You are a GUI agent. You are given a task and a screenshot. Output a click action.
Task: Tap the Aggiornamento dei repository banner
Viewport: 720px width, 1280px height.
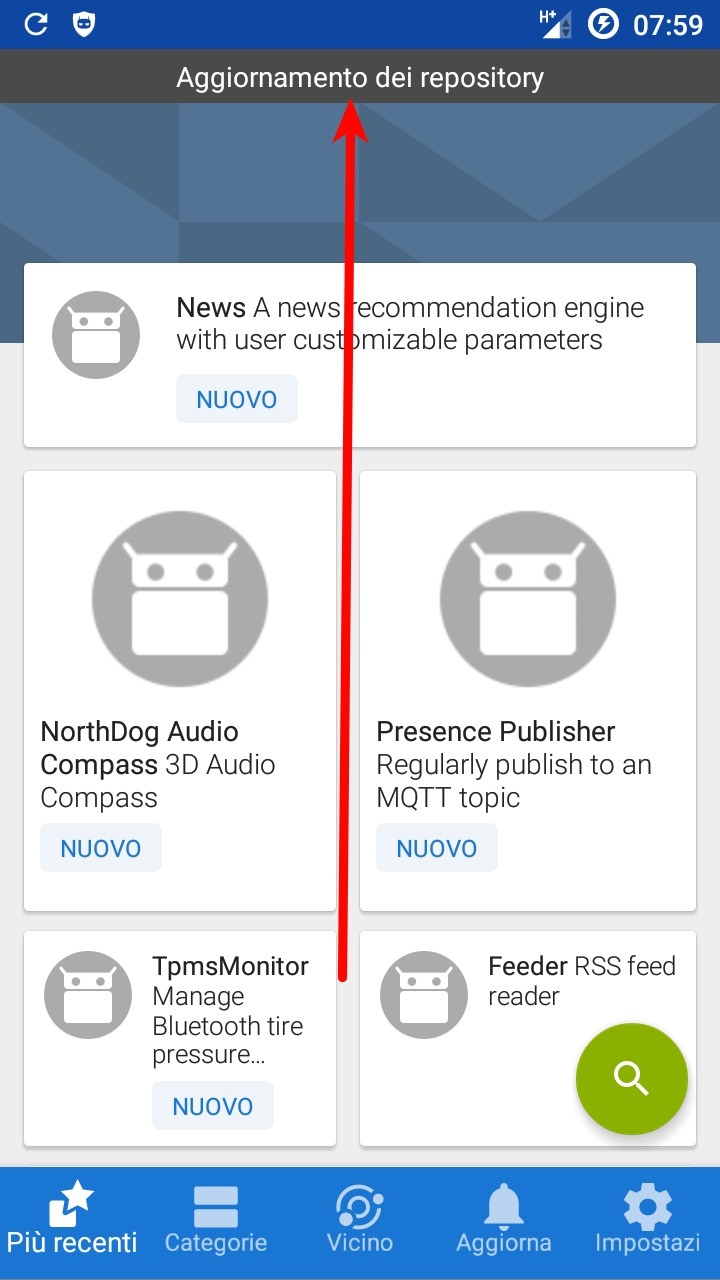click(x=360, y=77)
